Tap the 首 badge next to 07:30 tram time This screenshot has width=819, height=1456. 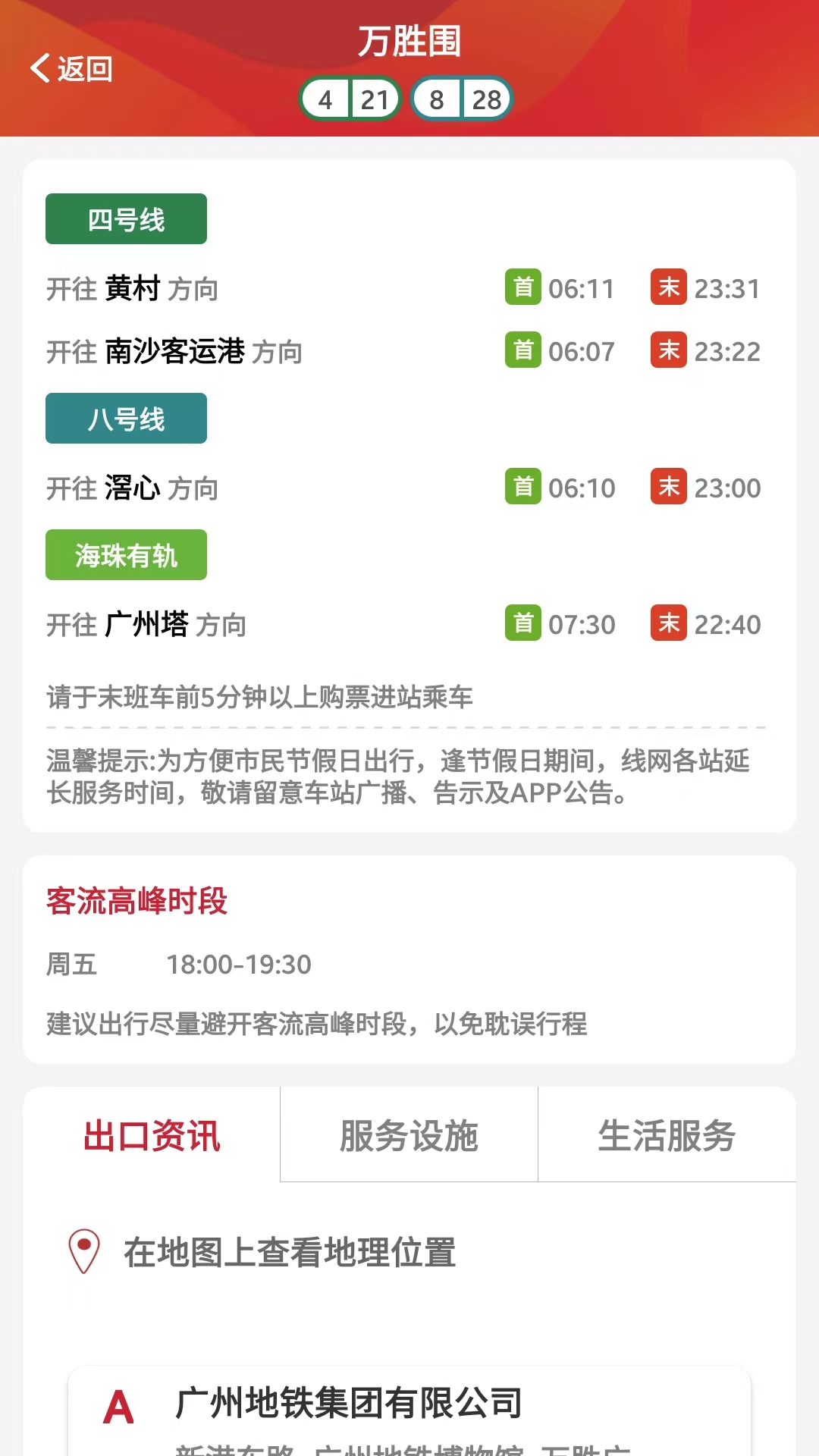[x=524, y=625]
